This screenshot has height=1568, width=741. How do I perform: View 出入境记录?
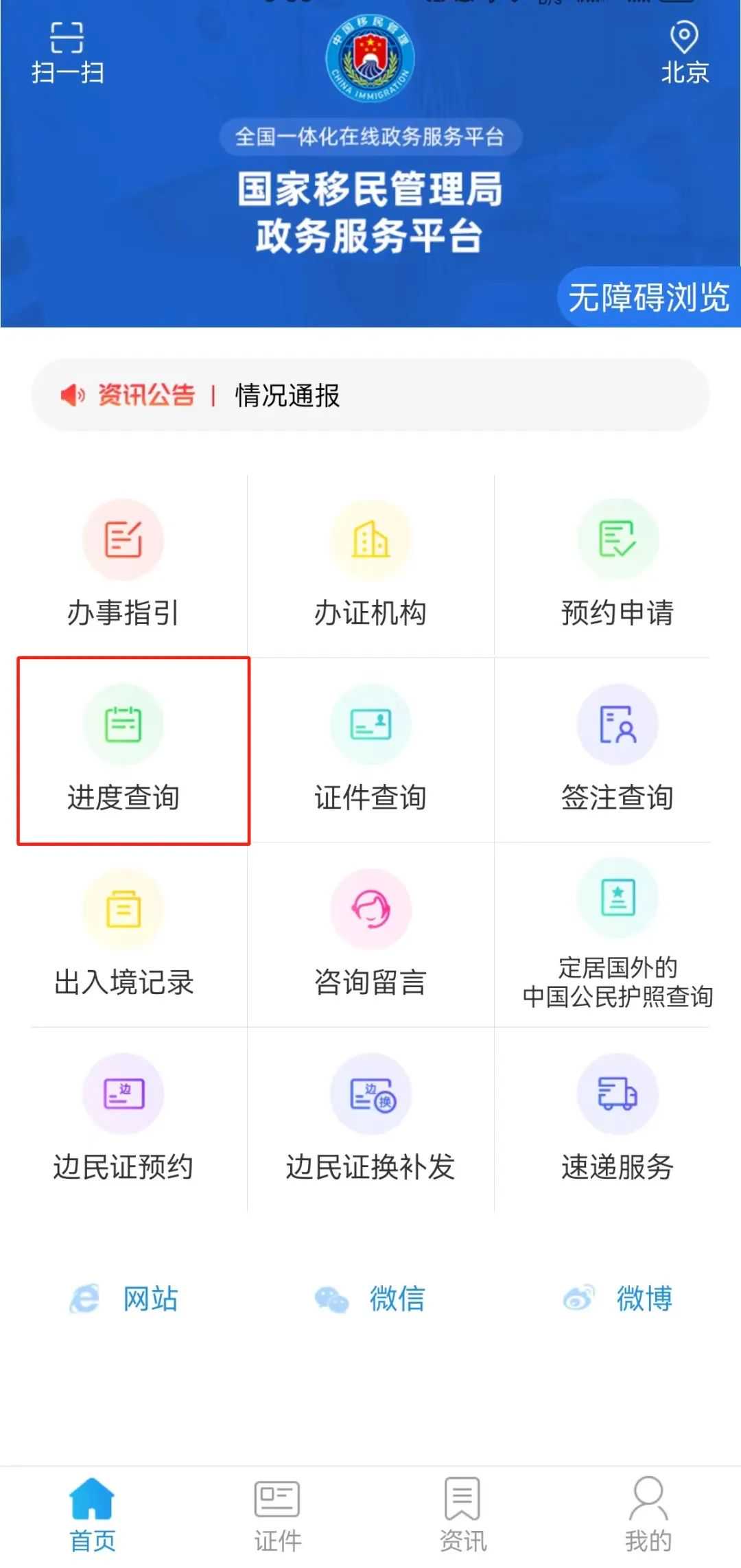[x=123, y=934]
